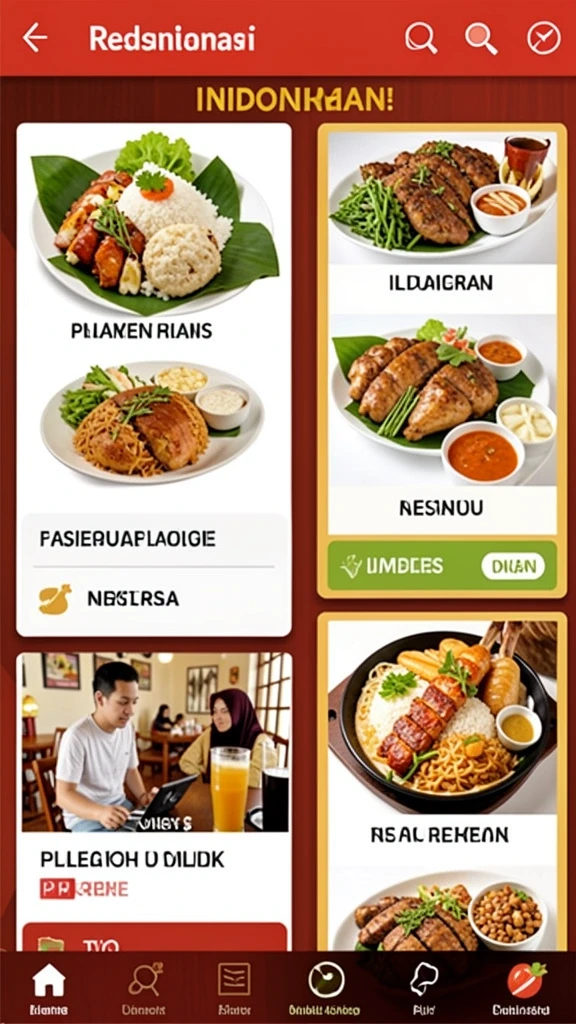The image size is (576, 1024).
Task: Switch to the chef-hat bottom tab
Action: pos(423,988)
